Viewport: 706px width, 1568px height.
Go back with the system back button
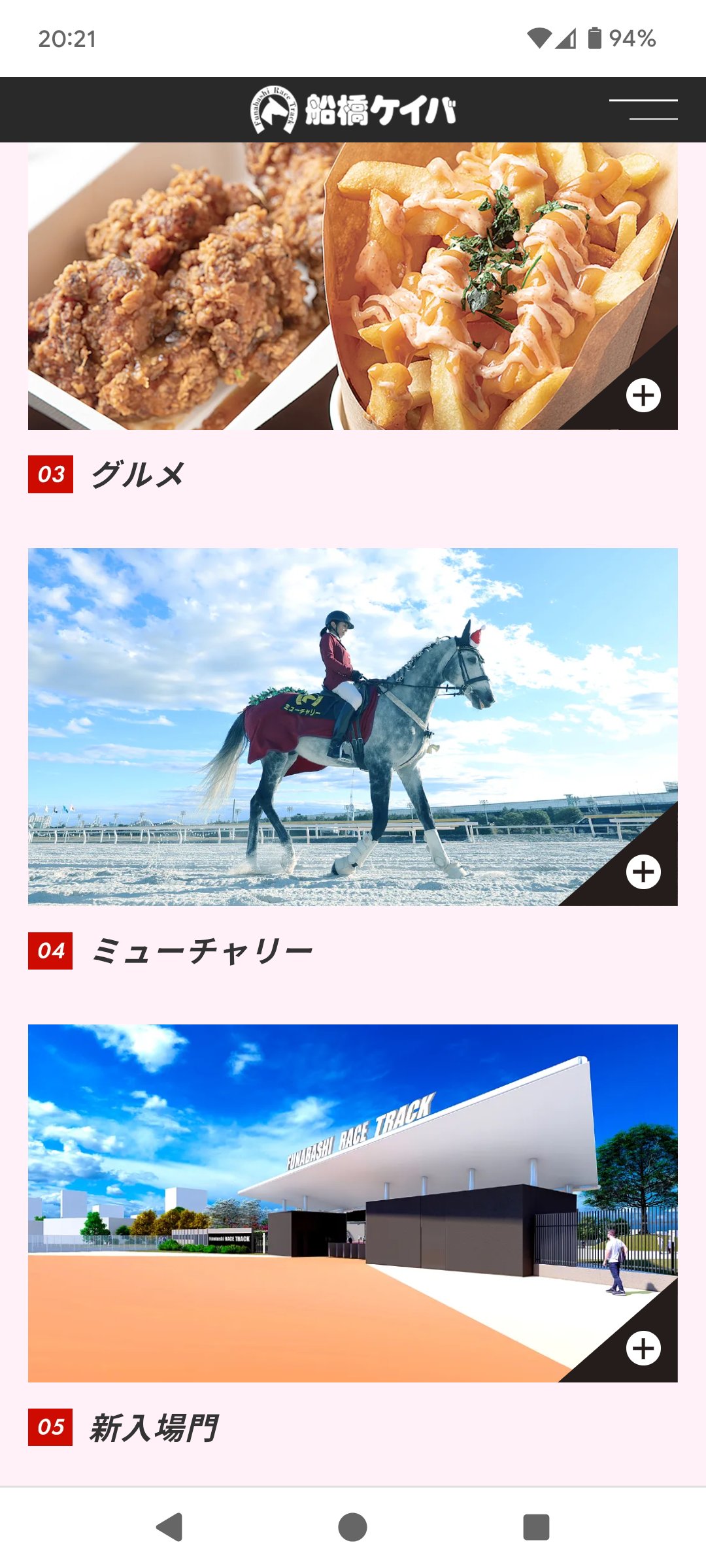(169, 1527)
